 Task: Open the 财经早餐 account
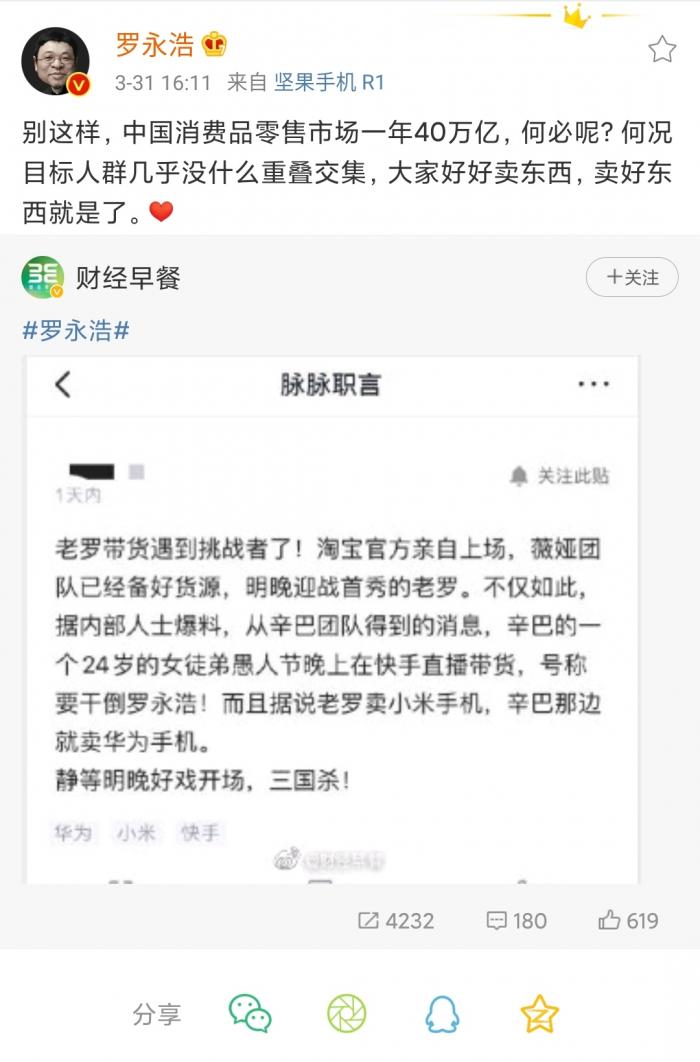pyautogui.click(x=128, y=277)
